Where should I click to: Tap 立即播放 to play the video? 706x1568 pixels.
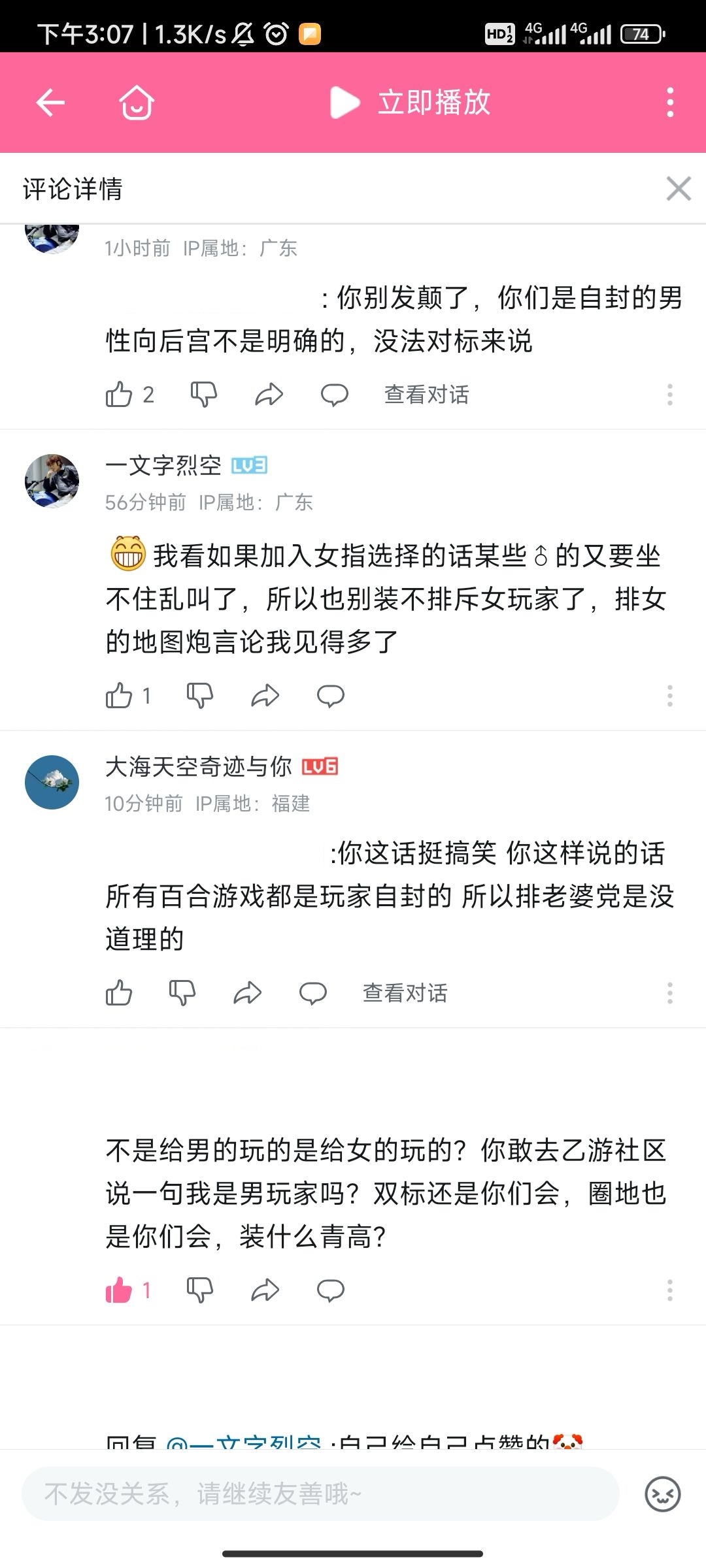[x=411, y=103]
